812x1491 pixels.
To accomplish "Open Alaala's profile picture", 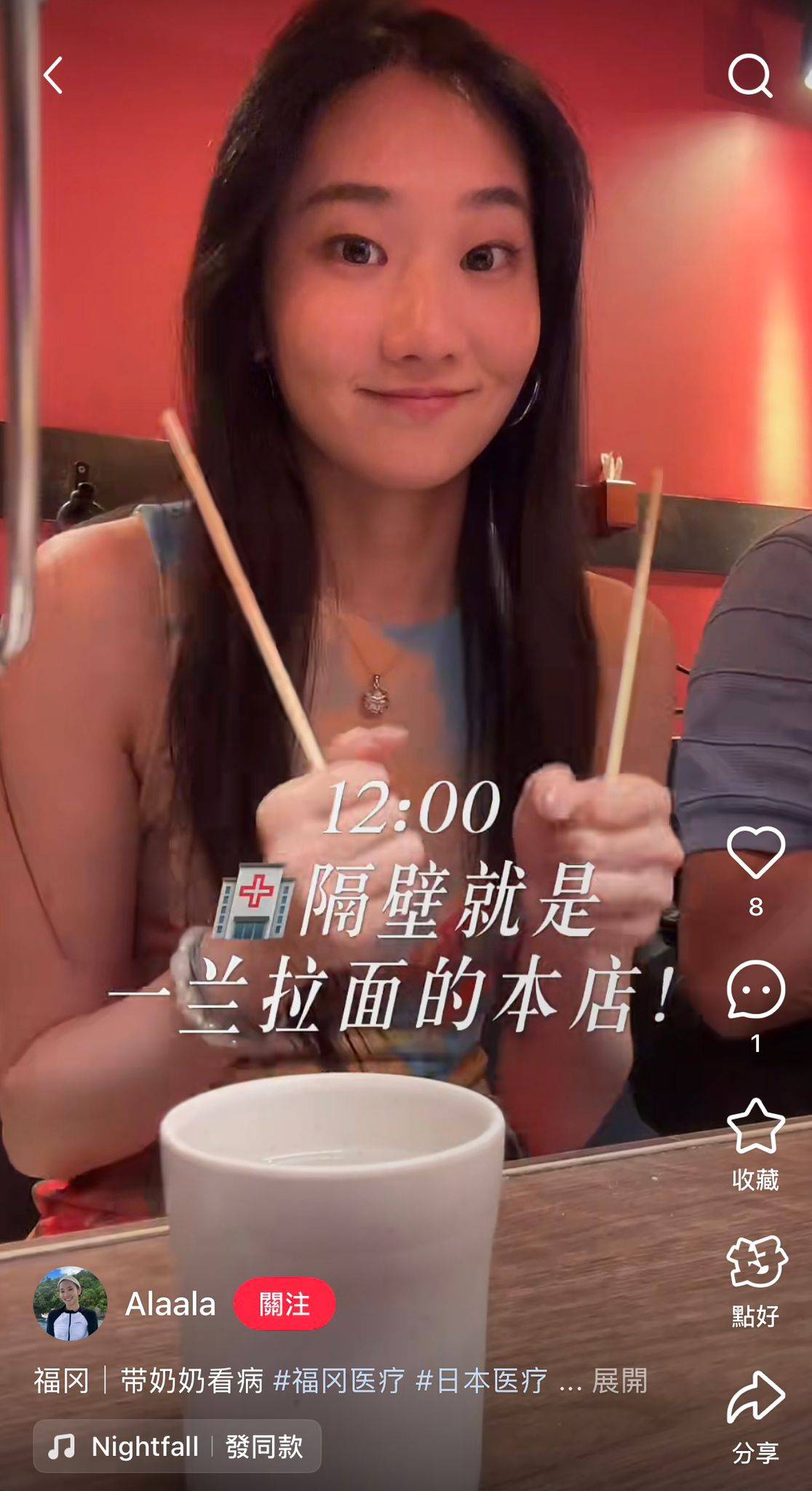I will [71, 1303].
